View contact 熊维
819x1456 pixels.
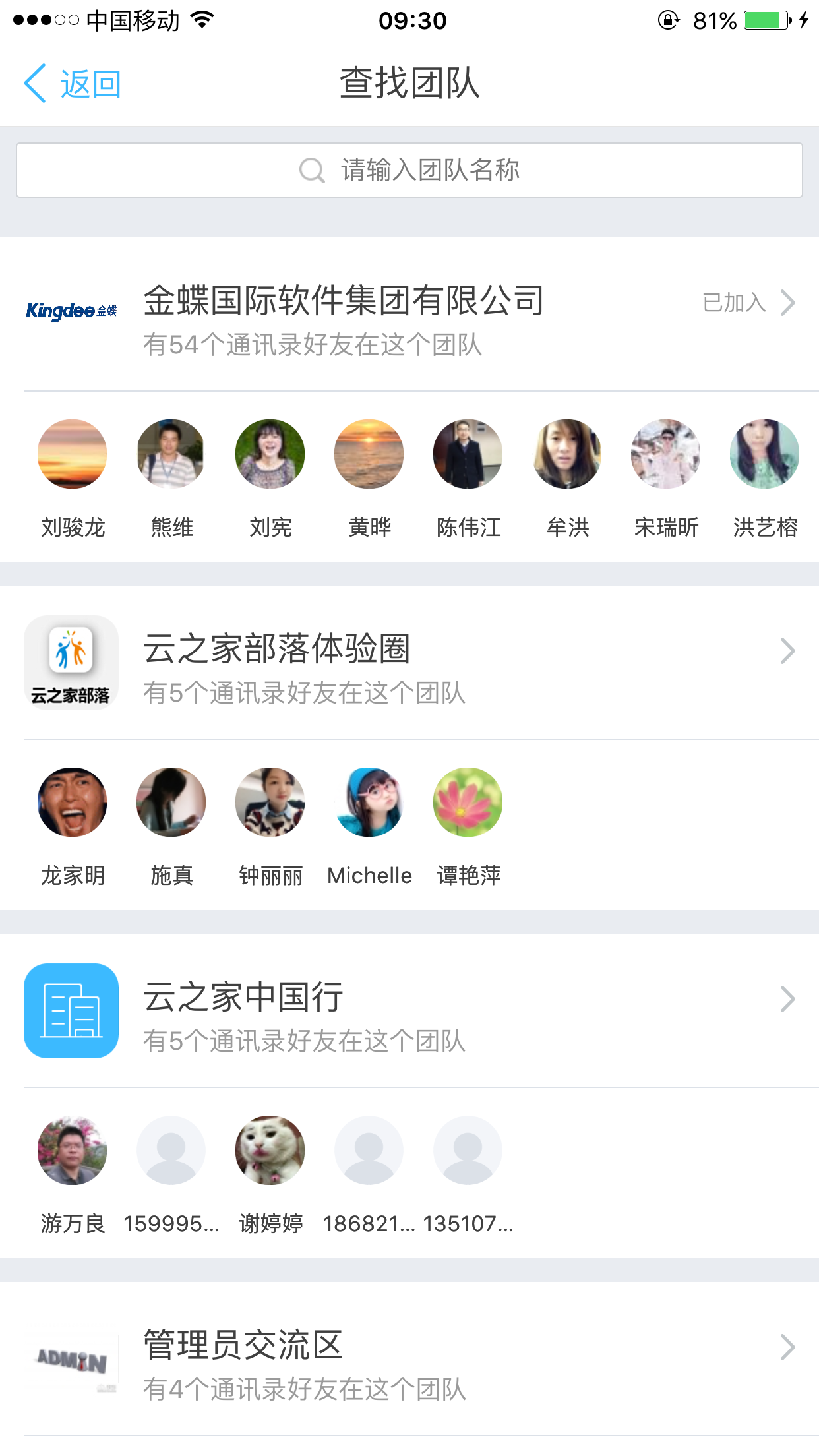[x=171, y=454]
